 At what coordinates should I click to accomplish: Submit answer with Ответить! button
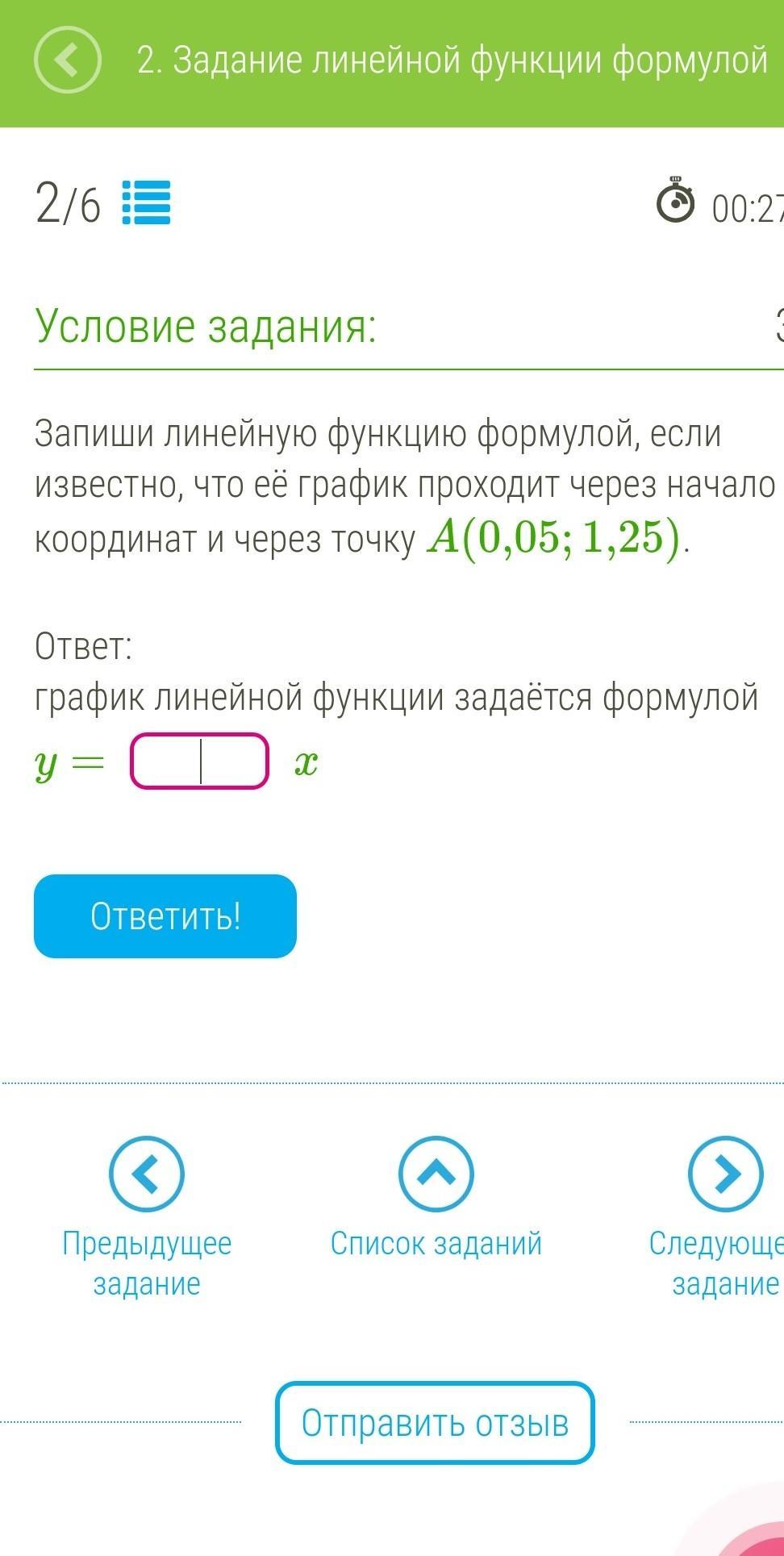point(165,916)
